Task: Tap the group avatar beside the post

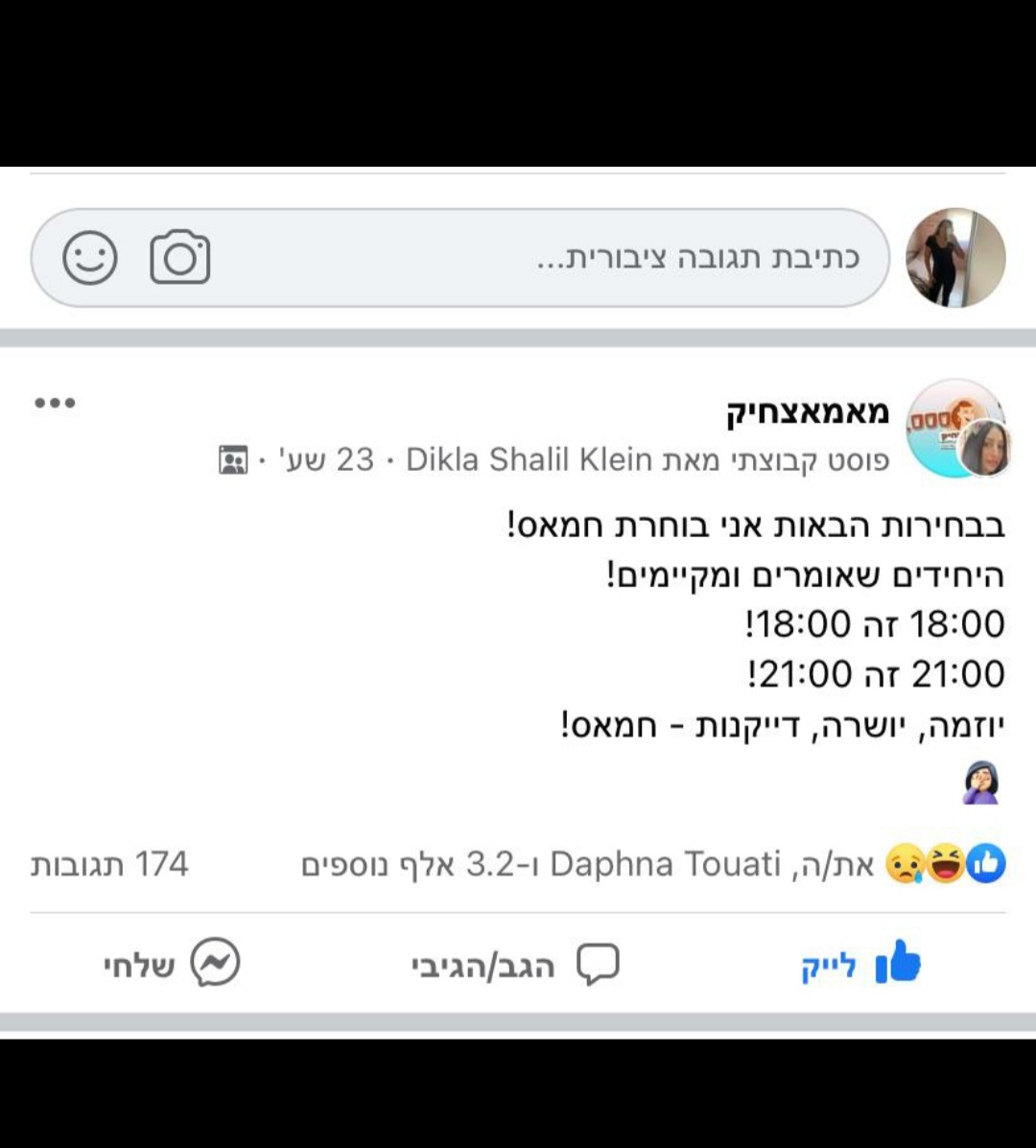Action: [954, 428]
